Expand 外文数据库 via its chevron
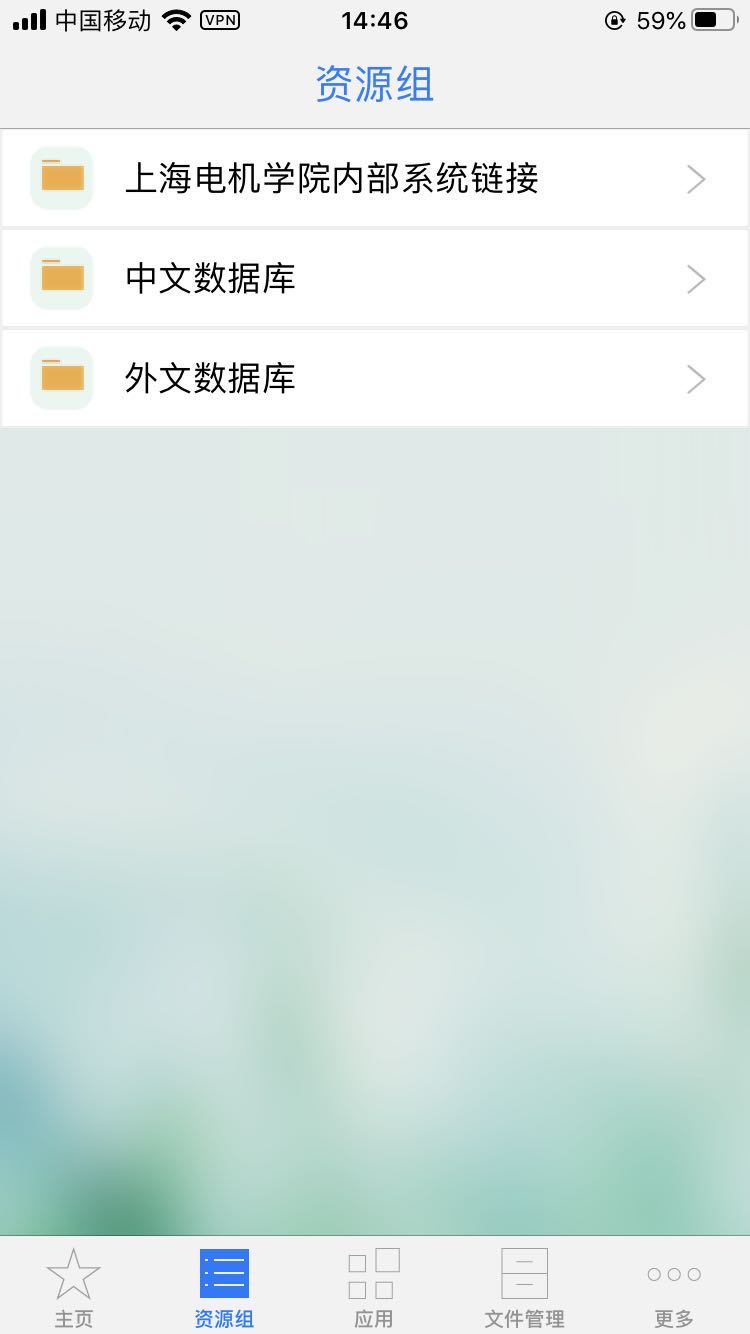This screenshot has width=750, height=1334. coord(695,378)
